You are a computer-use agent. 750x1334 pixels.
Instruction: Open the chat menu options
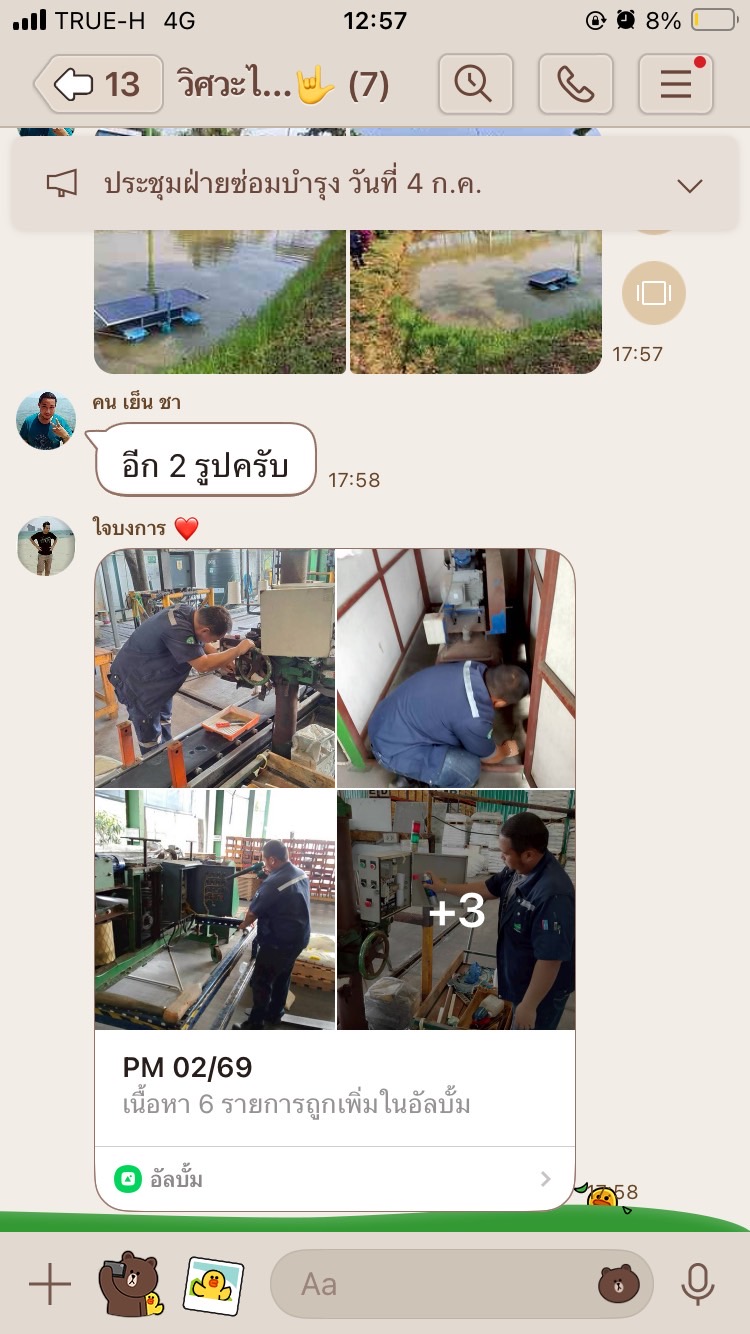click(675, 84)
